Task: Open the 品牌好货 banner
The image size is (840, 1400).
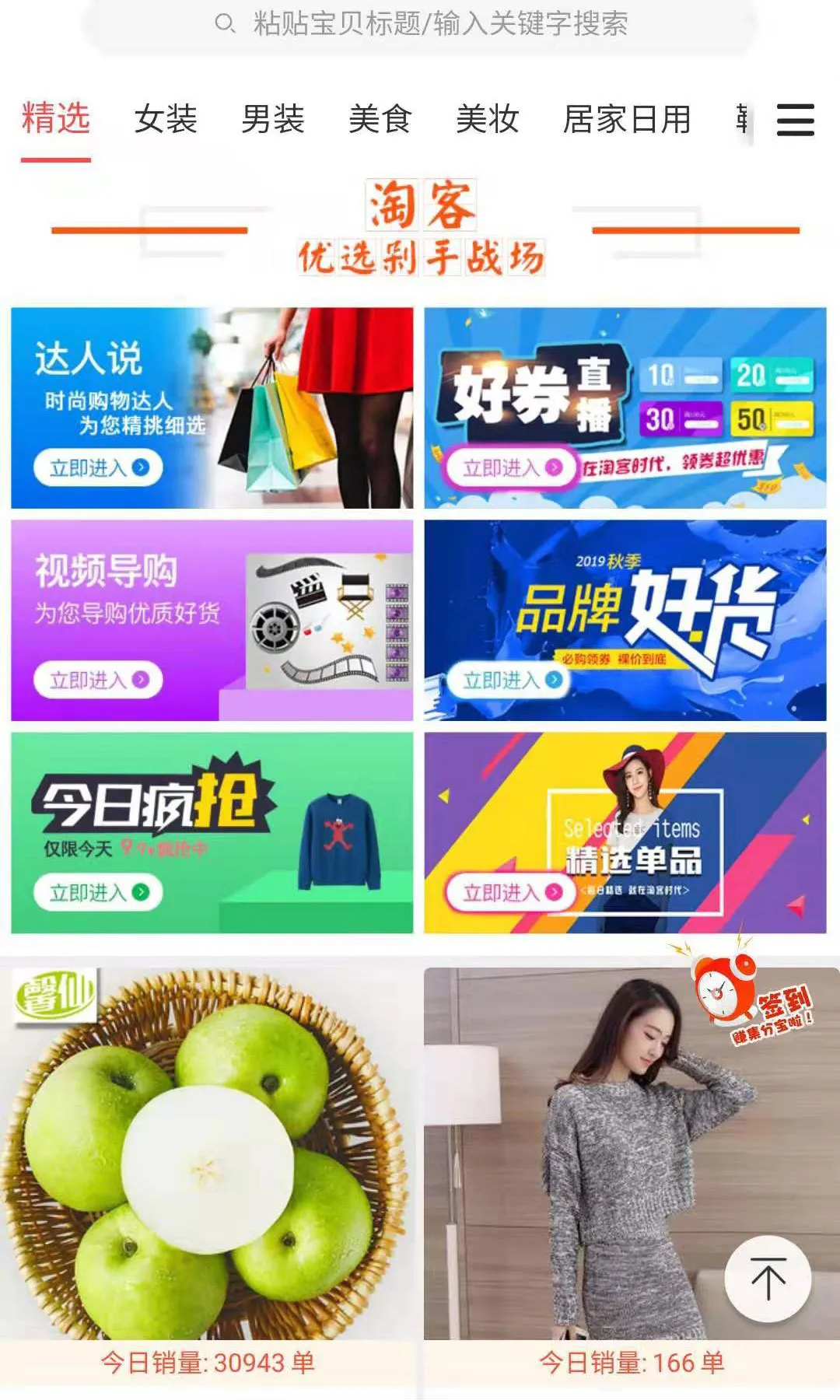Action: pos(625,620)
